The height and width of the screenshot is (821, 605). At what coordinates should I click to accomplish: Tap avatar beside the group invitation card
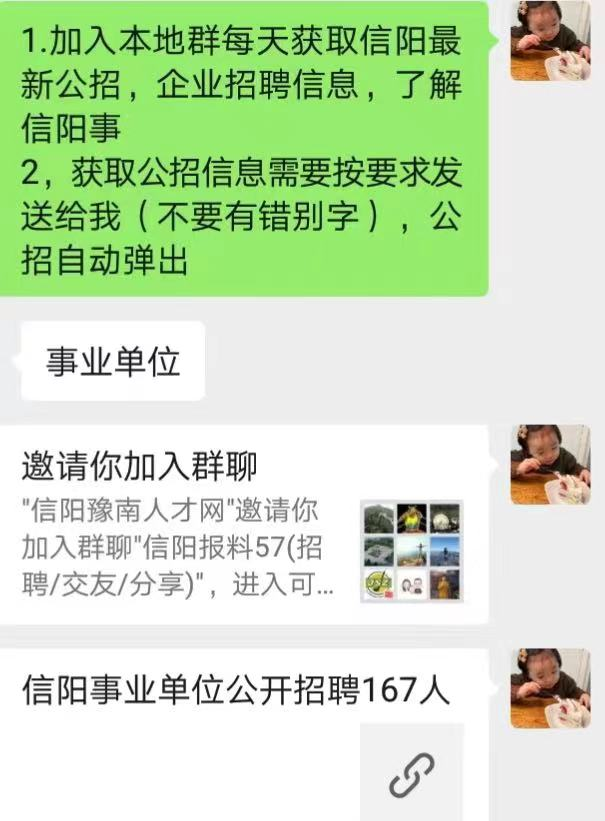(550, 464)
